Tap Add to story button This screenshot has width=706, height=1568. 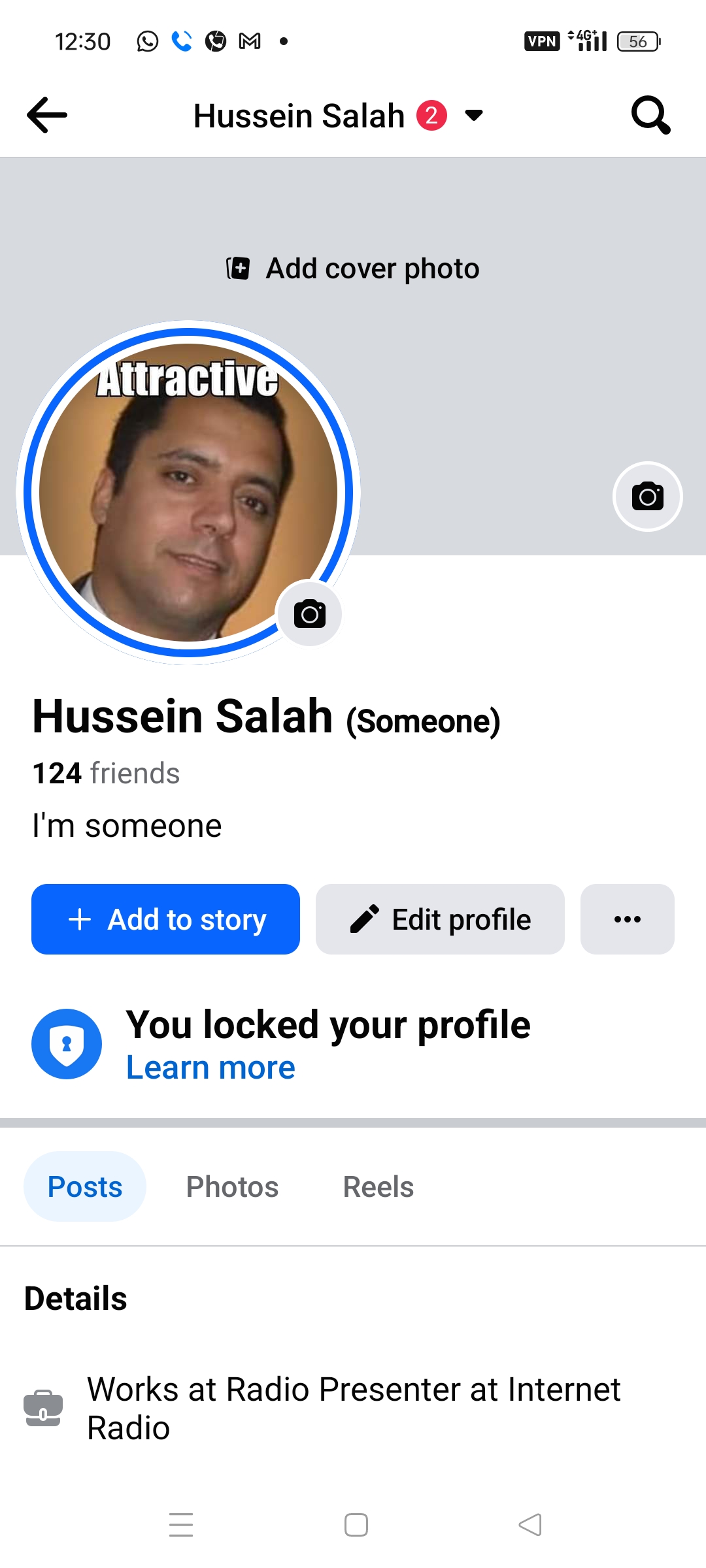[165, 919]
